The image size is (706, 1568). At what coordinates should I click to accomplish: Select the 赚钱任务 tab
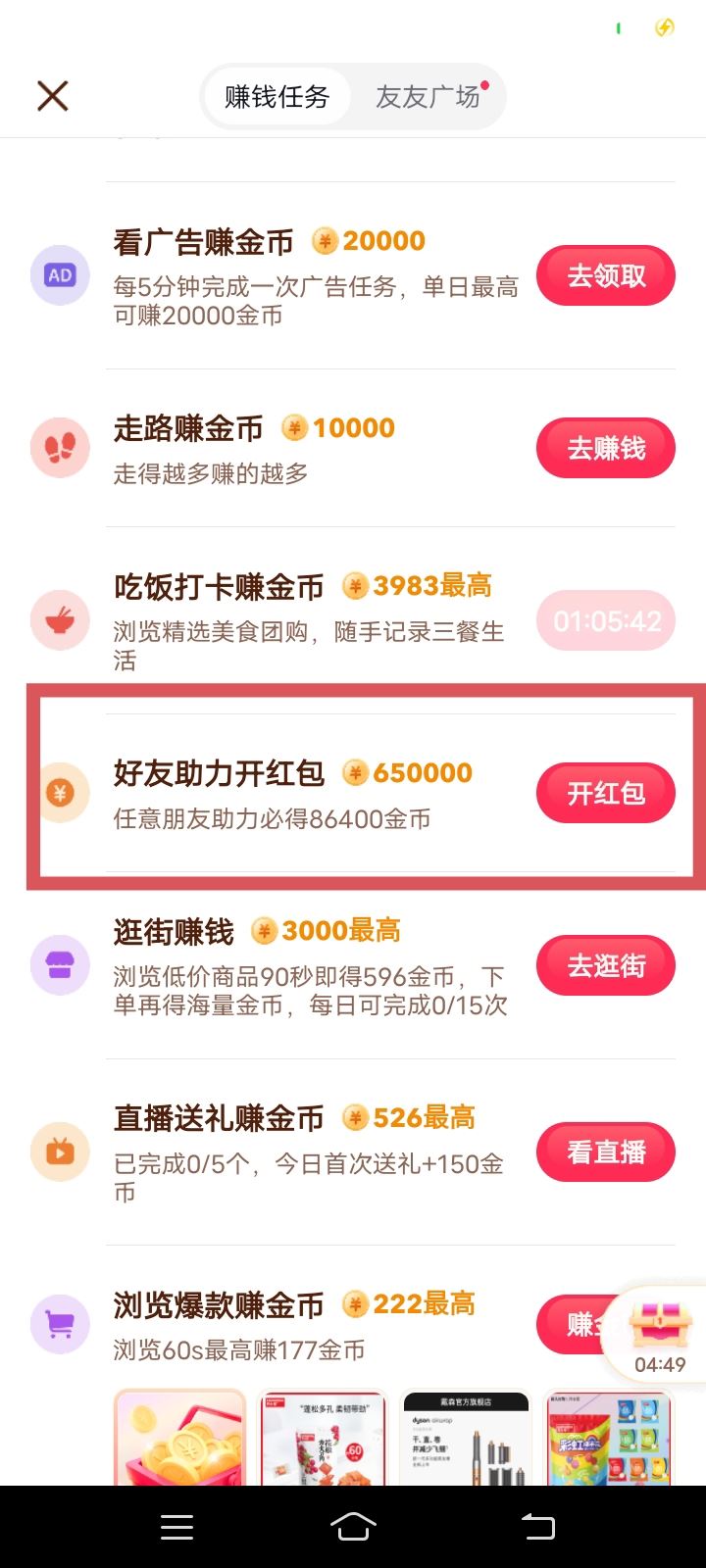click(277, 95)
